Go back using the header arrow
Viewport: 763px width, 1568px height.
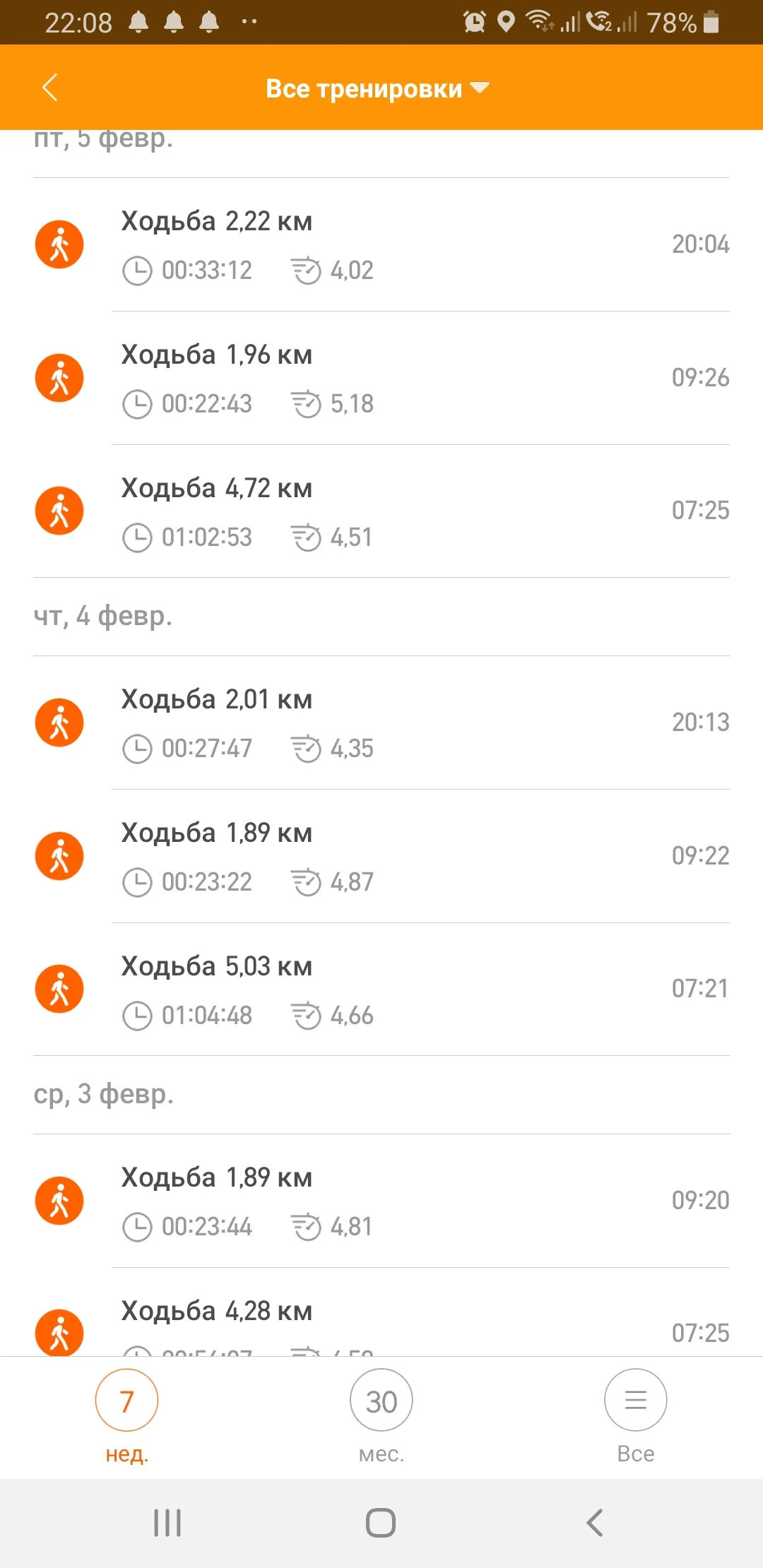49,88
